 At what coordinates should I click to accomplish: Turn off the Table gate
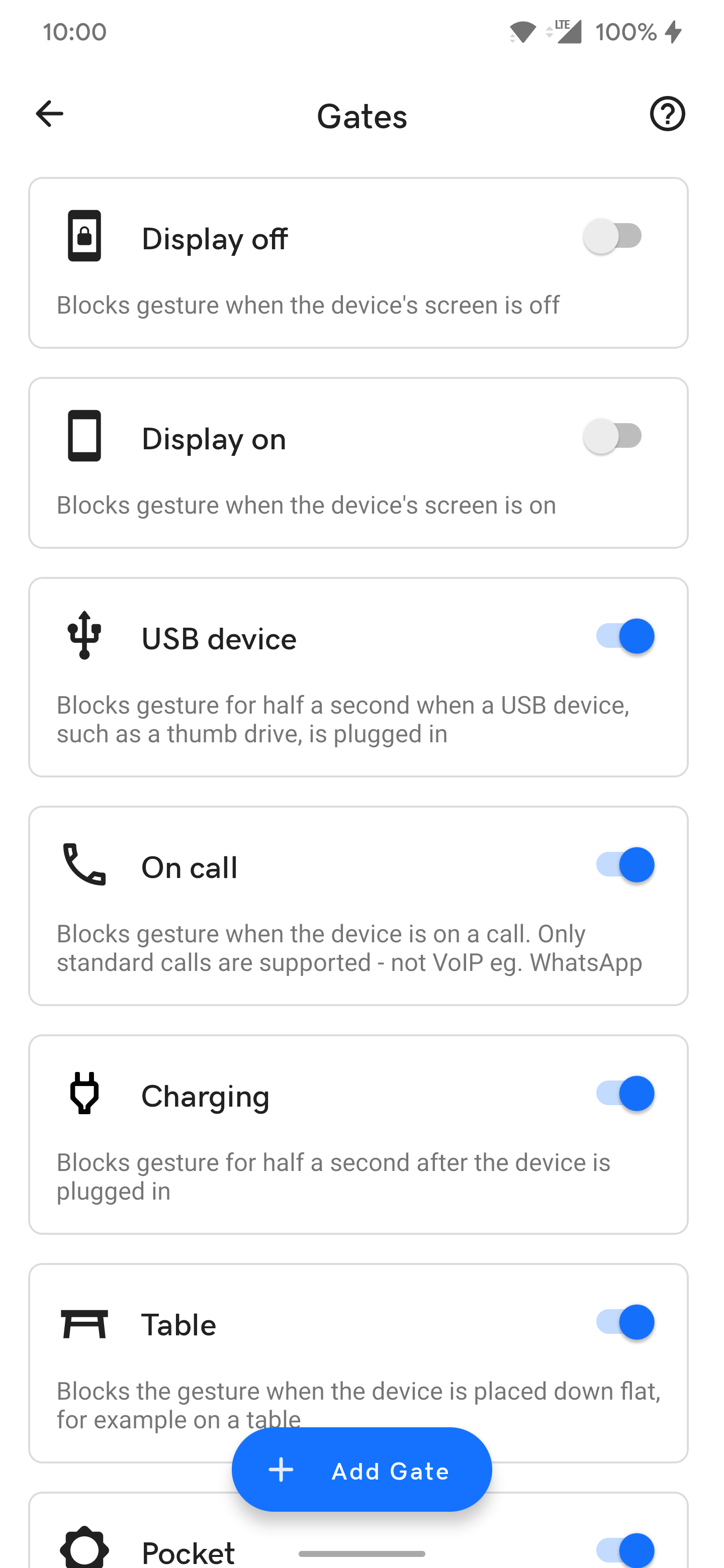pyautogui.click(x=625, y=1323)
